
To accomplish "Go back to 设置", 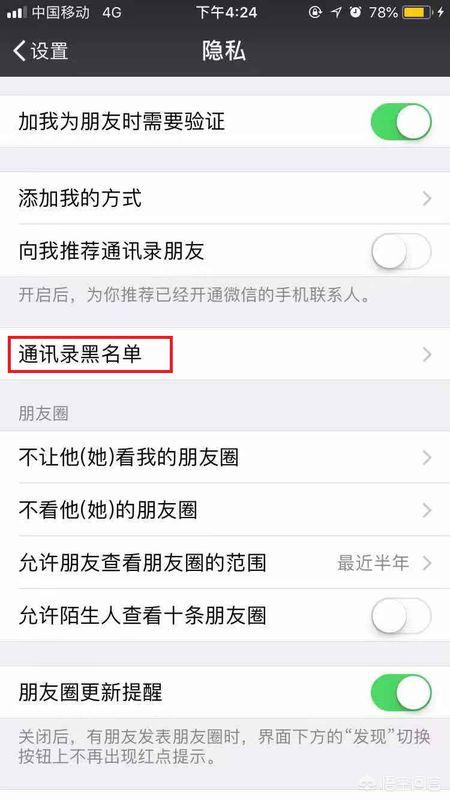I will pyautogui.click(x=41, y=51).
